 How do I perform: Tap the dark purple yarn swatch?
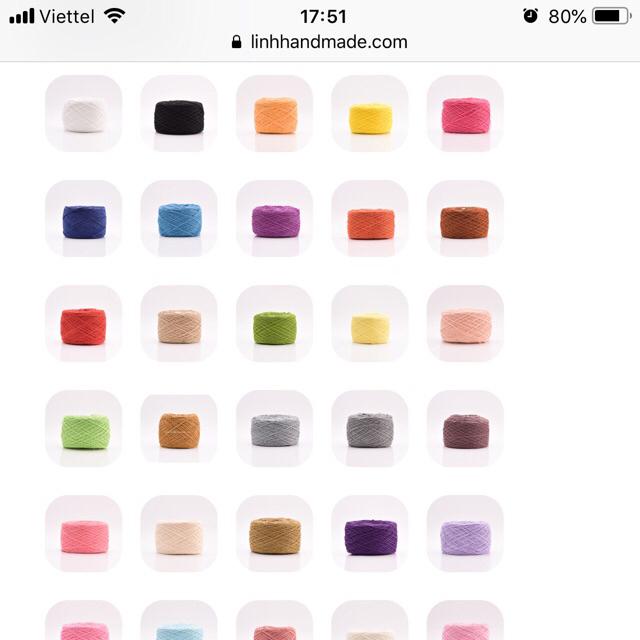370,535
